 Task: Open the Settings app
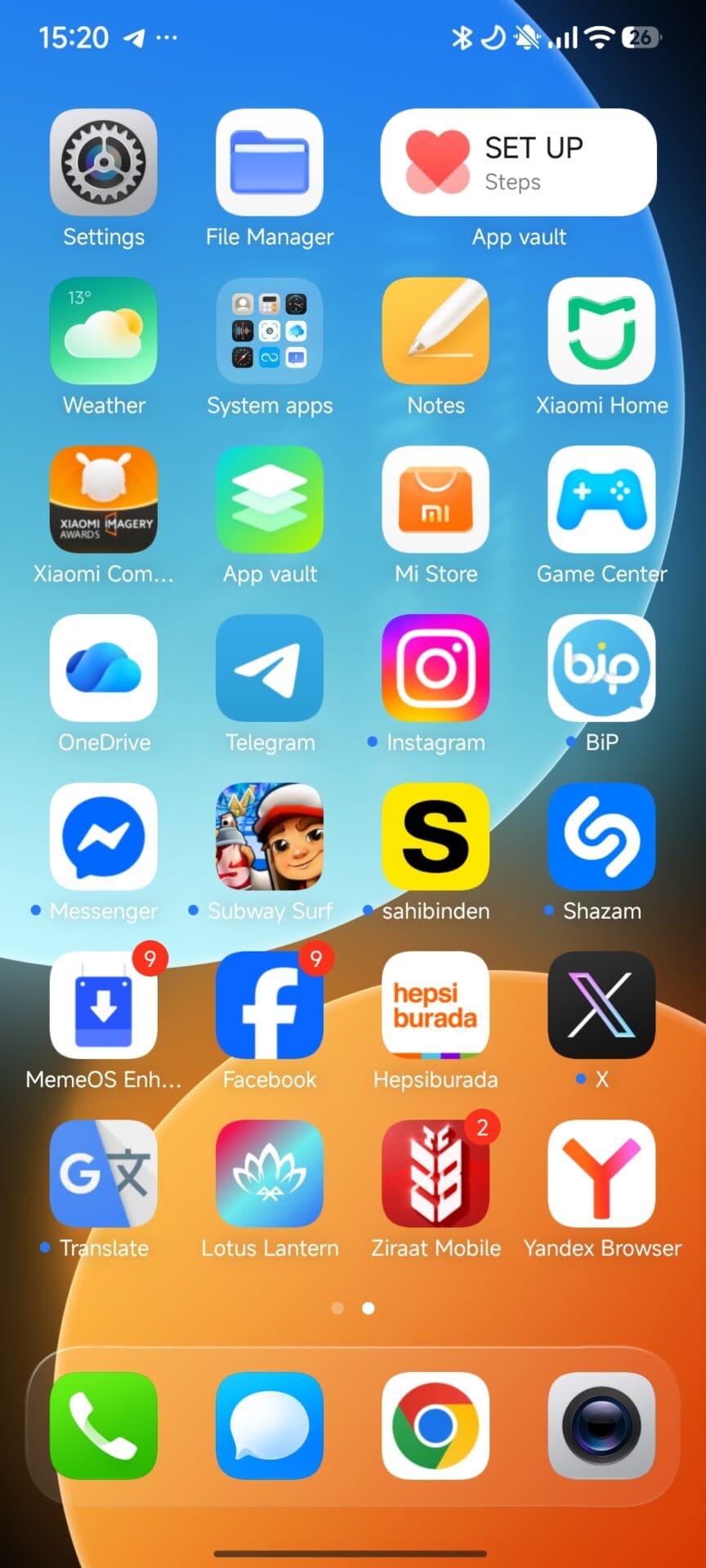(104, 163)
